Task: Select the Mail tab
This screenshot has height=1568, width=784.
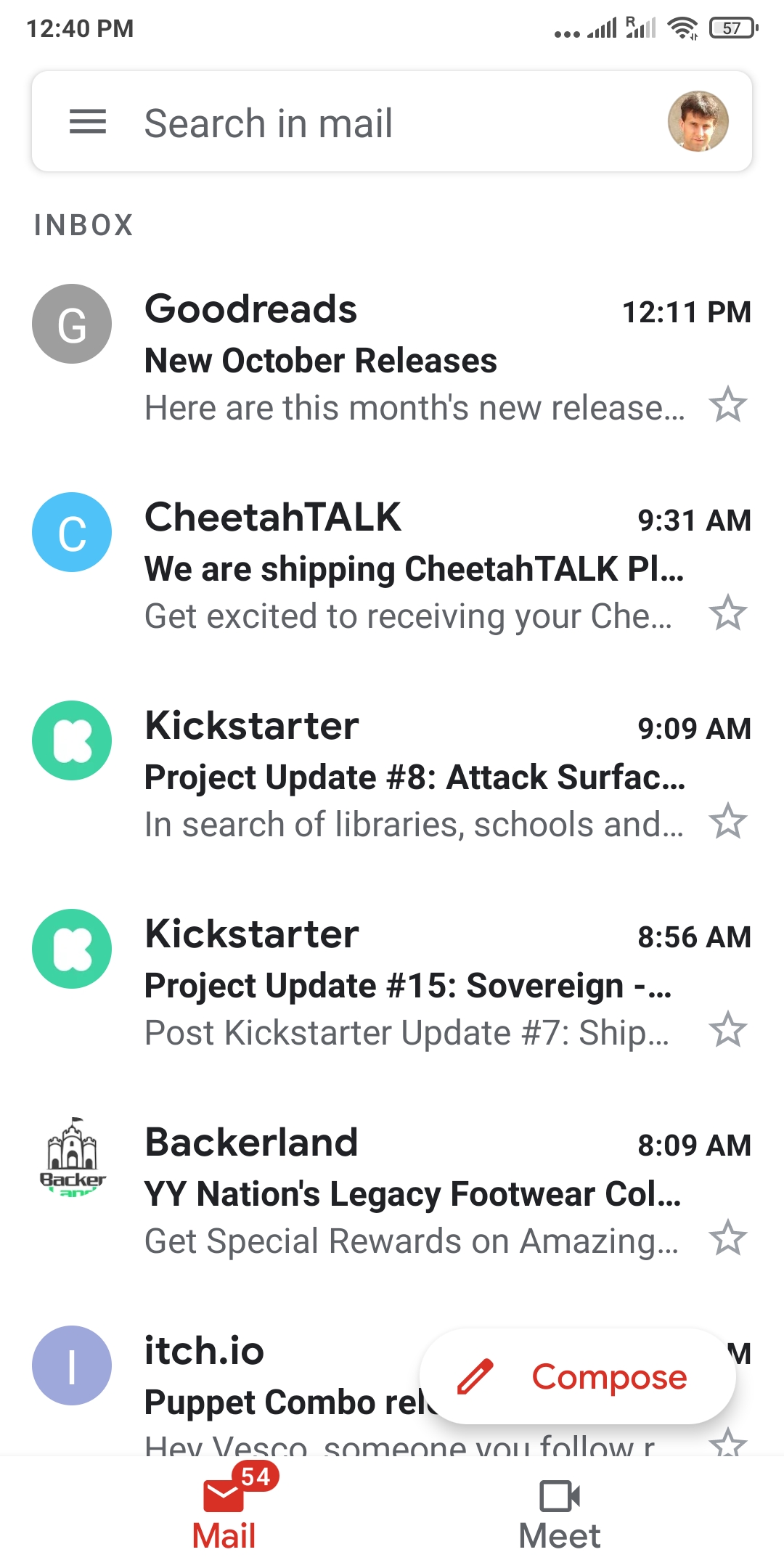Action: pos(224,1514)
